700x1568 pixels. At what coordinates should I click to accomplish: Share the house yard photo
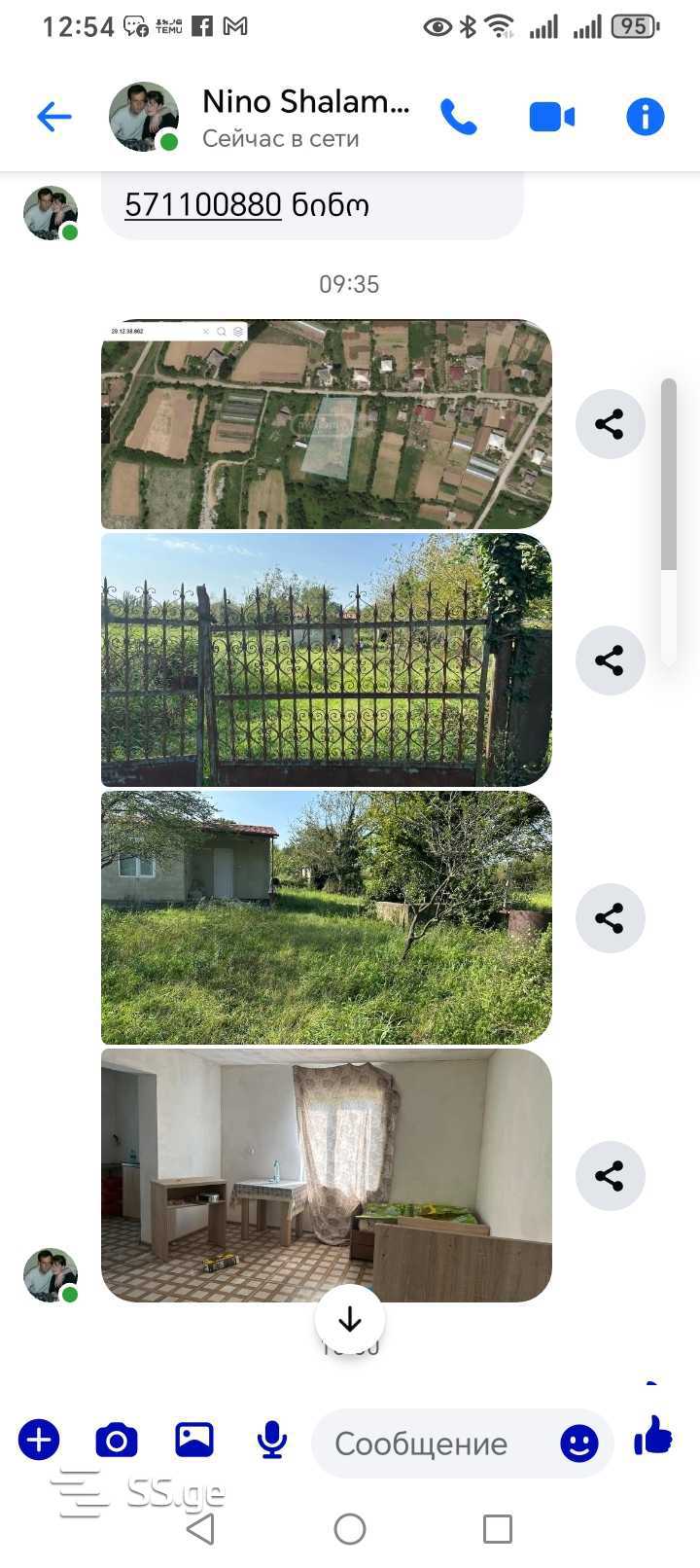click(x=610, y=917)
